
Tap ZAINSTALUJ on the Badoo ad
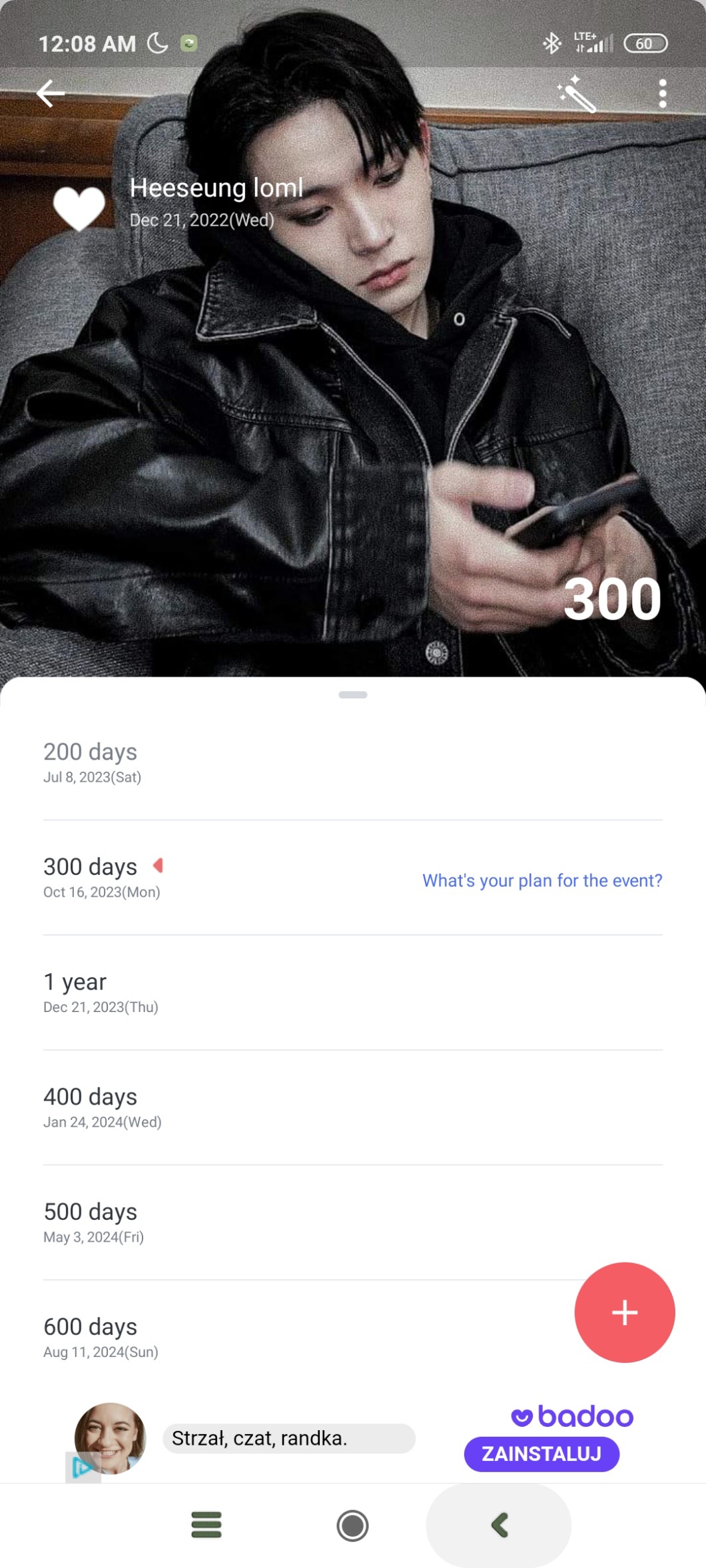coord(541,1453)
